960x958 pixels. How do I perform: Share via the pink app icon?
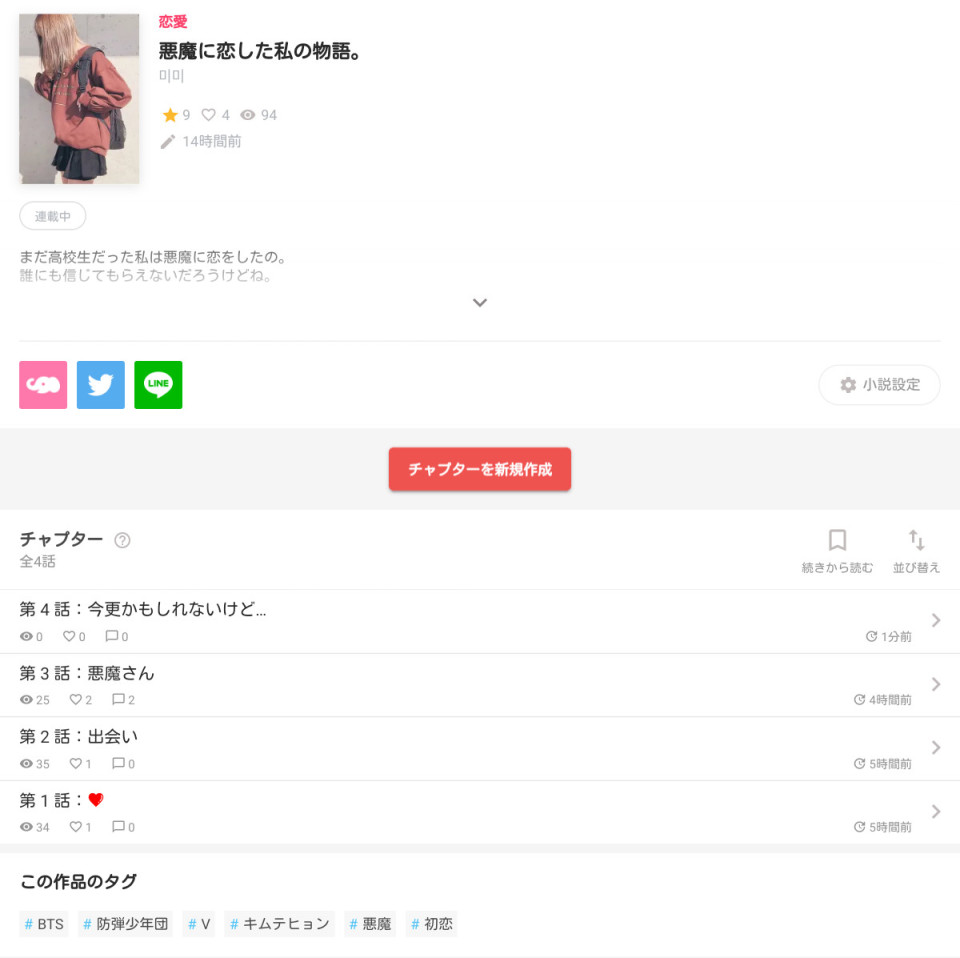pos(43,385)
